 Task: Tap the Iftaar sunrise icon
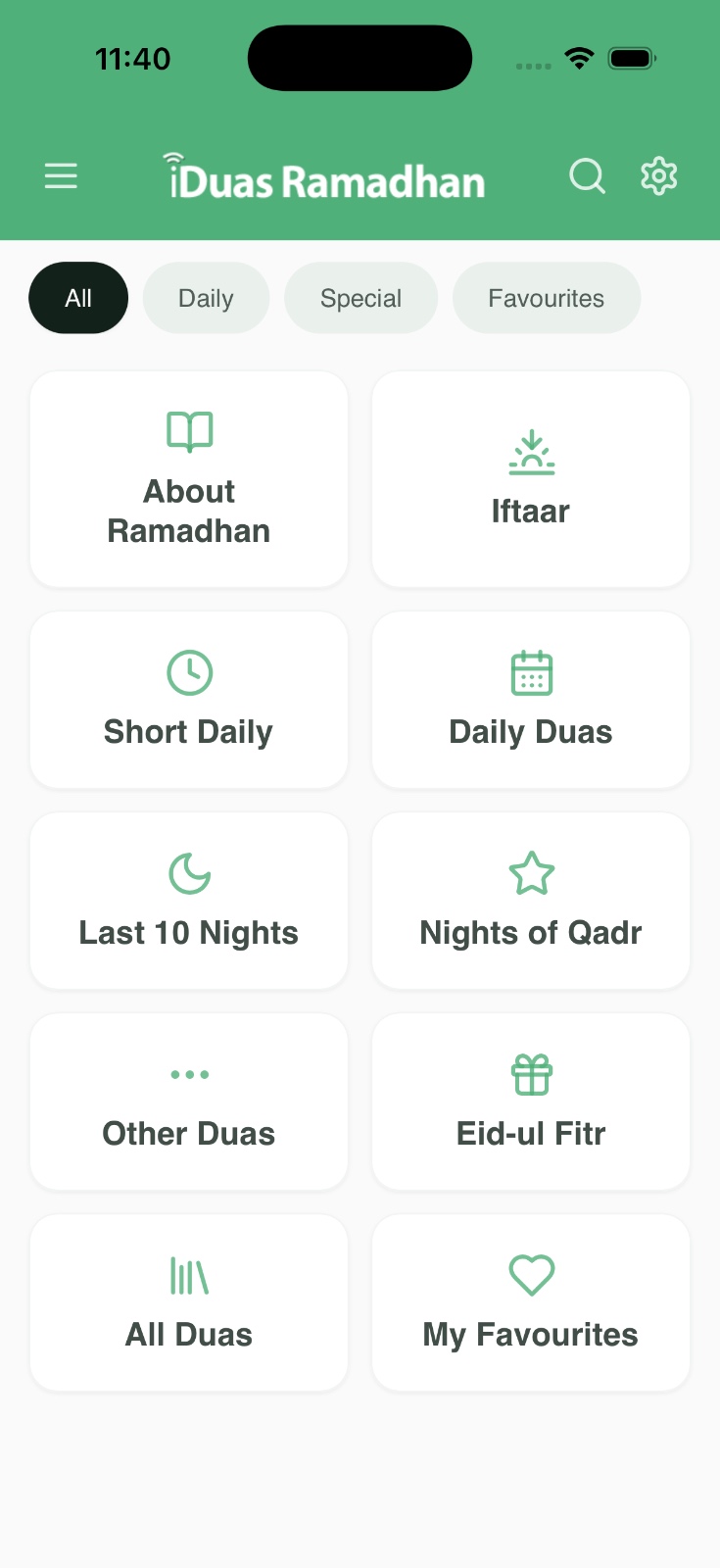pos(530,451)
